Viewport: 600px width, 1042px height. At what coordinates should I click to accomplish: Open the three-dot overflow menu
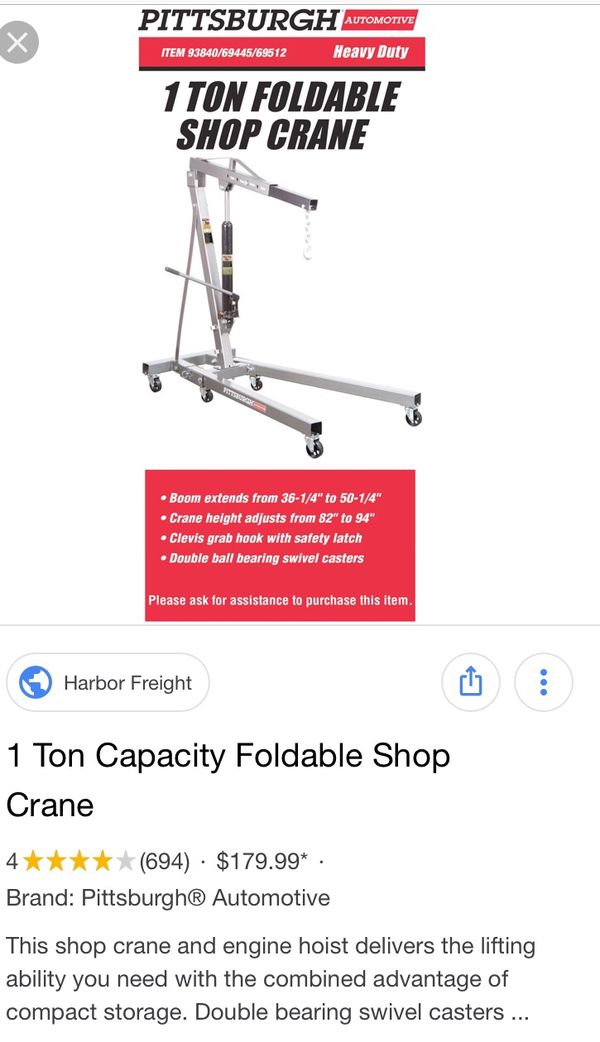point(544,682)
